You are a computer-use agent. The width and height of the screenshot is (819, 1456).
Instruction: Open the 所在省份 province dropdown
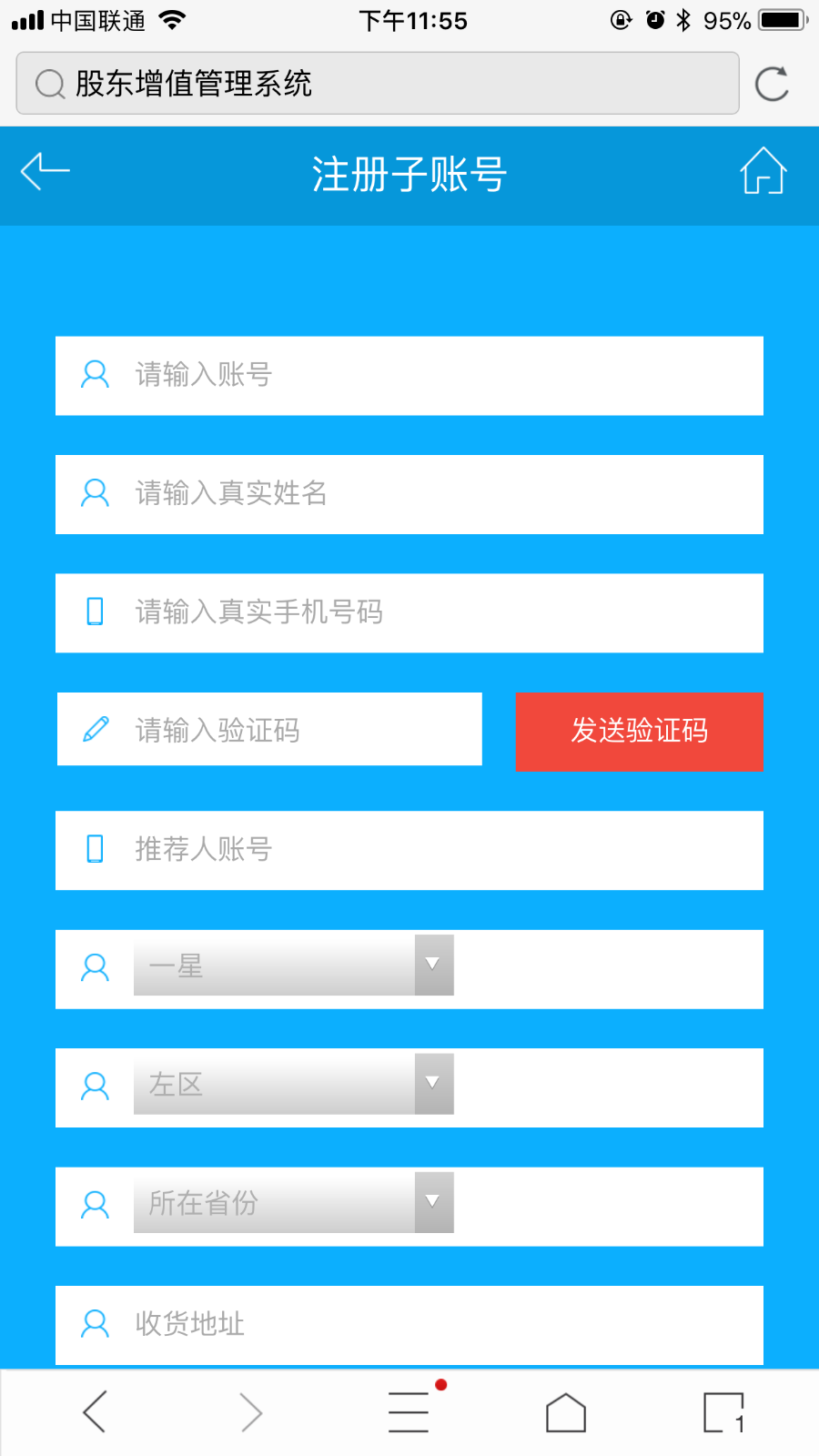[x=293, y=1203]
